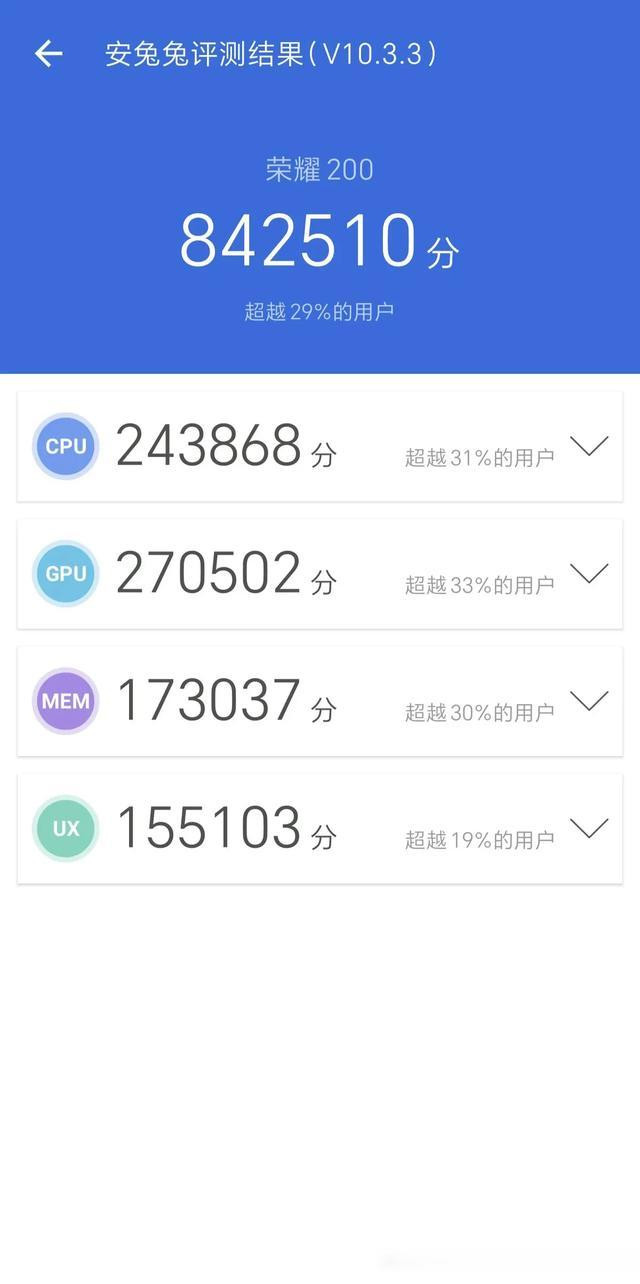Expand the GPU score breakdown
Screen dimensions: 640x1284
pyautogui.click(x=589, y=573)
